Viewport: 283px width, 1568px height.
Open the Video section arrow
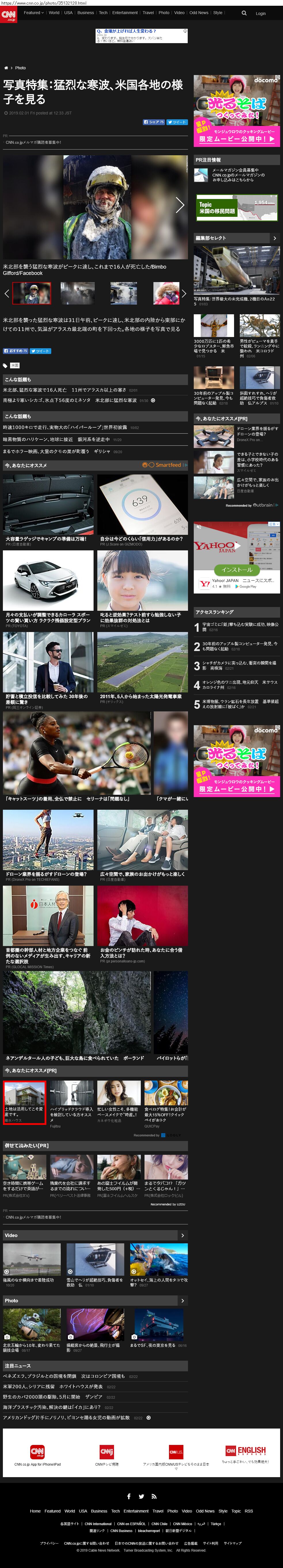[182, 1236]
